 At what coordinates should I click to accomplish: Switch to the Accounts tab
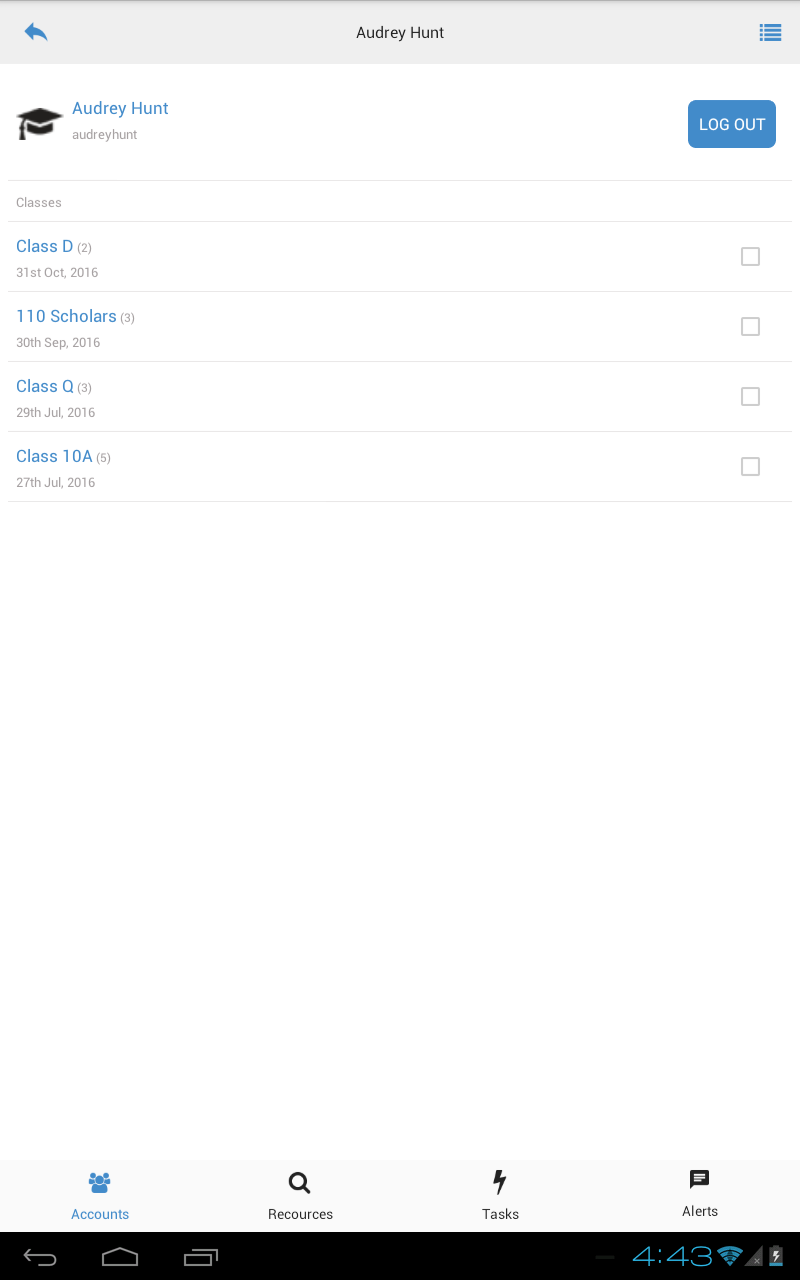pyautogui.click(x=100, y=1196)
